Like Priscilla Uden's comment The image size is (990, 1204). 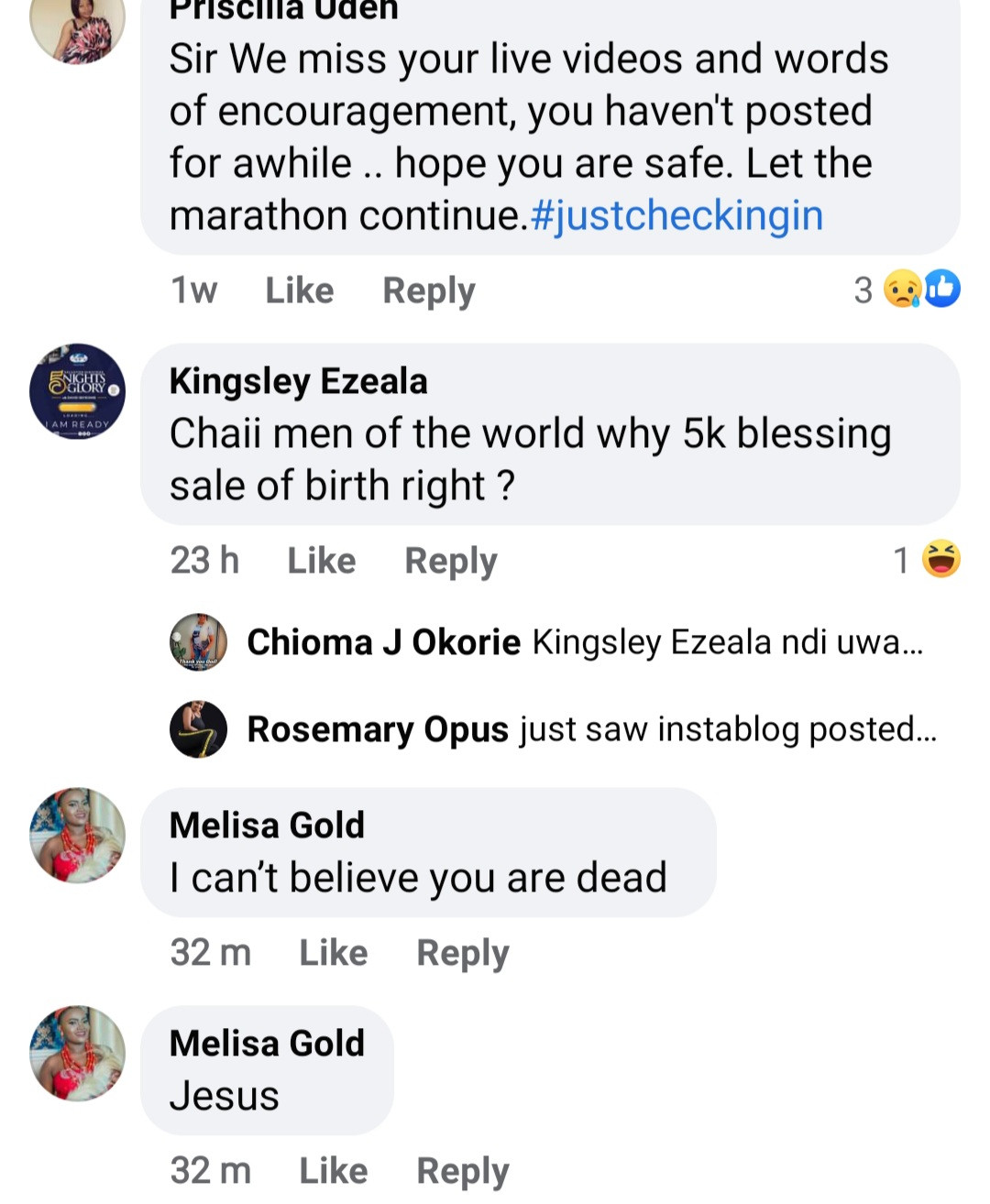pos(299,290)
